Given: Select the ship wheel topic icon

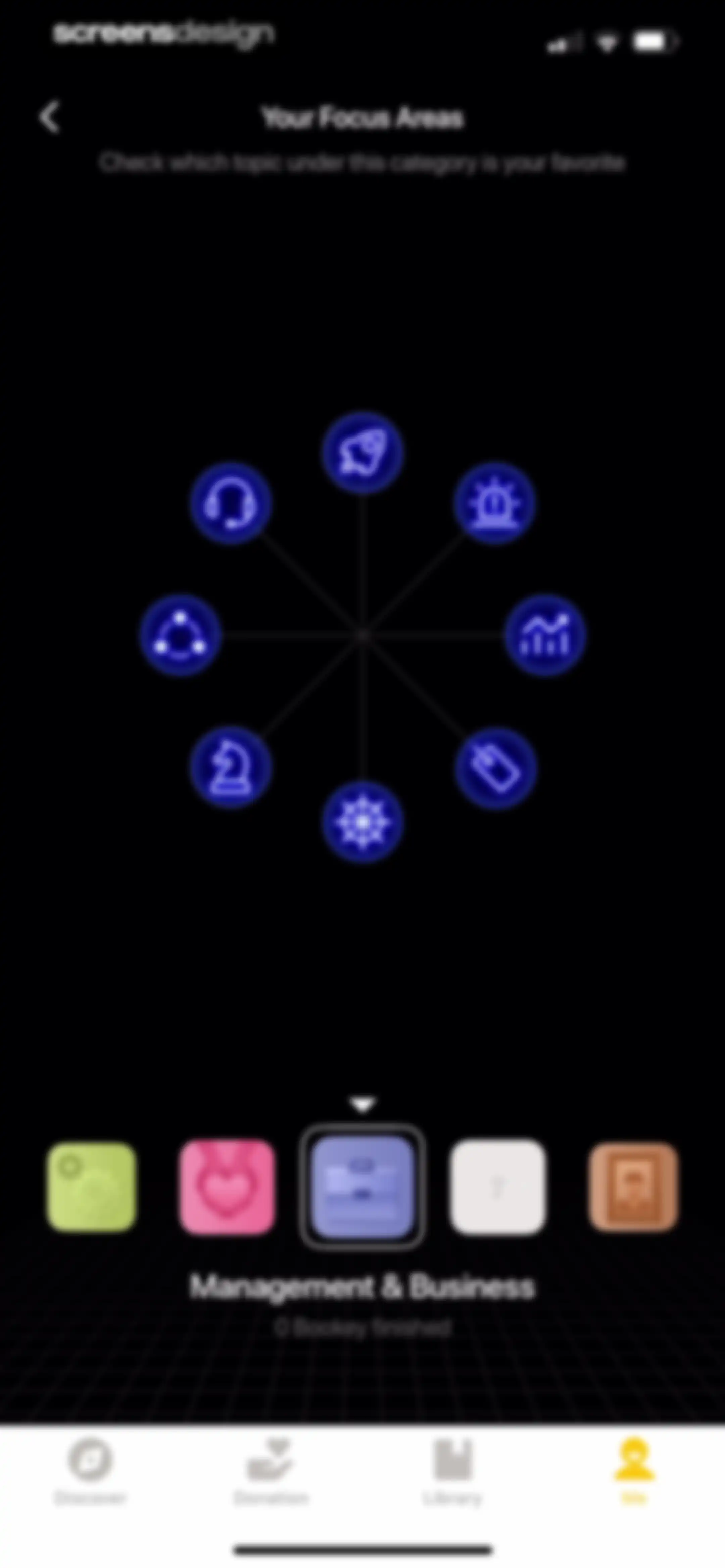Looking at the screenshot, I should [362, 822].
